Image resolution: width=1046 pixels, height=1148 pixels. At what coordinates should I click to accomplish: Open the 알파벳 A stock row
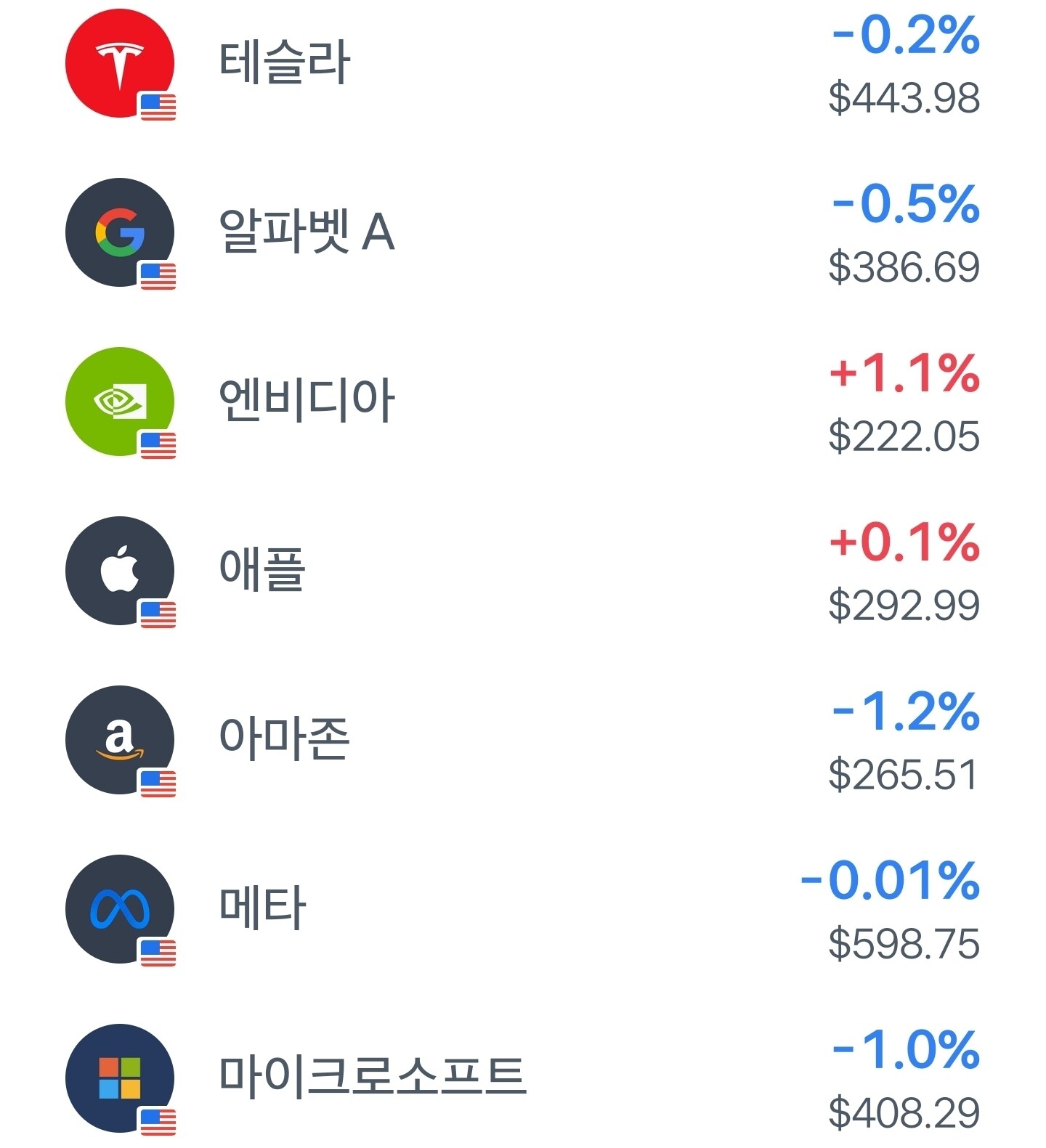pos(523,232)
